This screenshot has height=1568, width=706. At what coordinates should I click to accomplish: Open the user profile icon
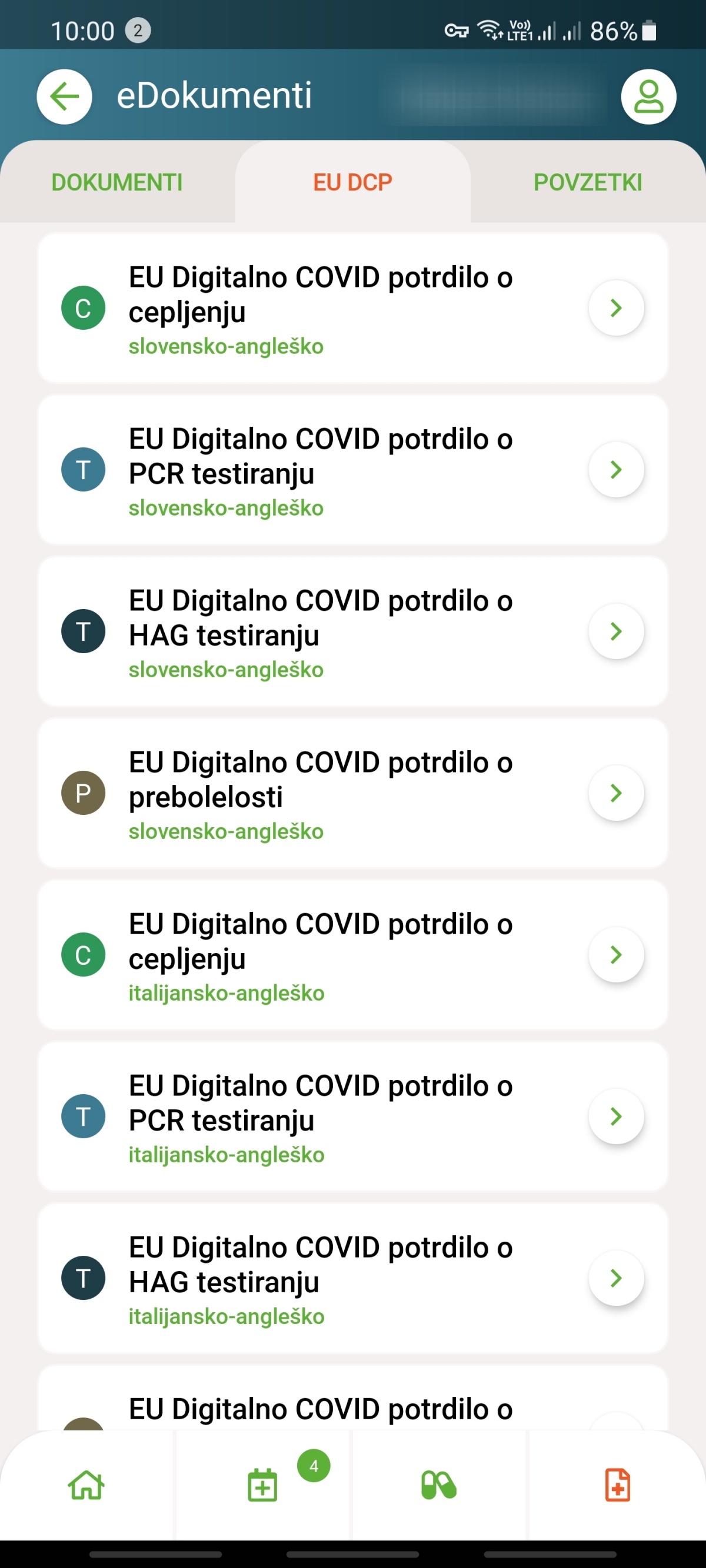tap(648, 96)
